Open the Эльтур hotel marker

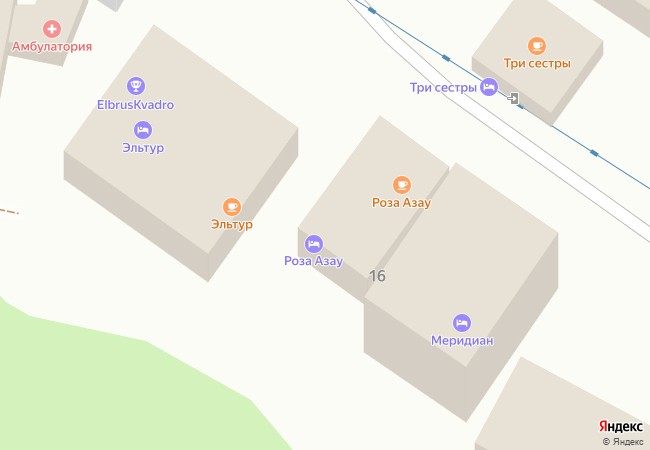(x=143, y=130)
